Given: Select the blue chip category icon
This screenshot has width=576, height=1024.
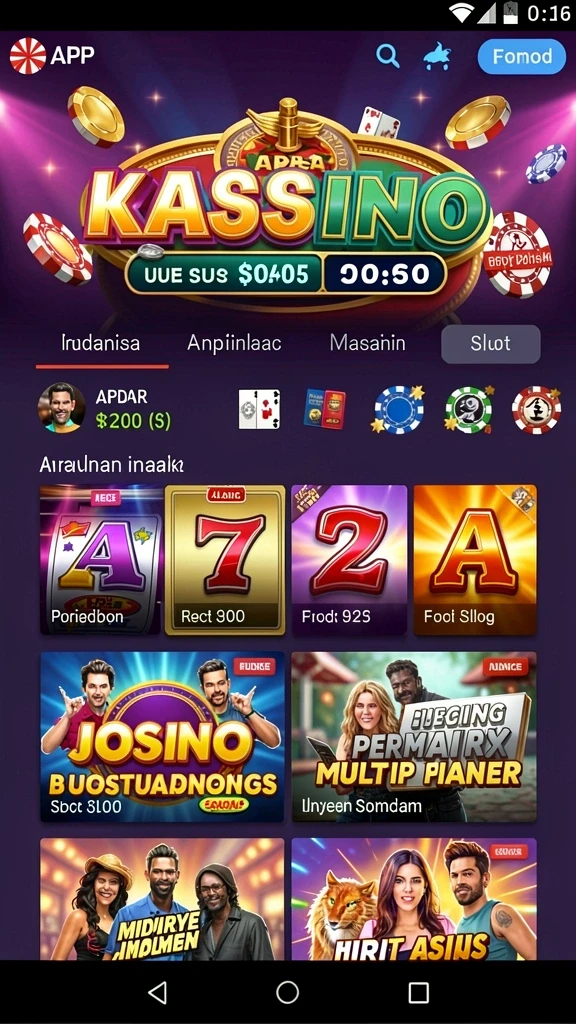Looking at the screenshot, I should pyautogui.click(x=398, y=409).
